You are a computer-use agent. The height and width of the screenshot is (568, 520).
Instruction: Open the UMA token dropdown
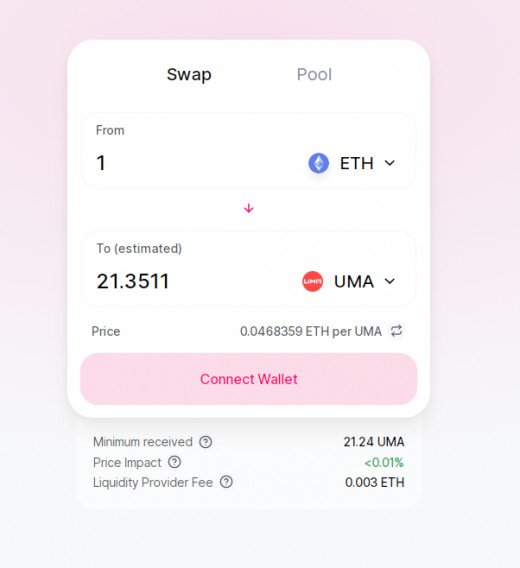pyautogui.click(x=349, y=281)
